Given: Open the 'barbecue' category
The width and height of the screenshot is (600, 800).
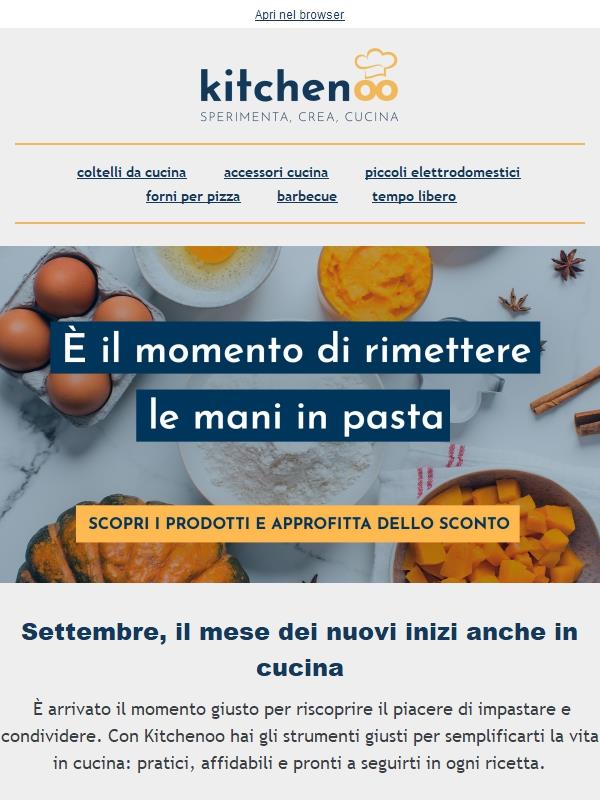Looking at the screenshot, I should point(307,196).
